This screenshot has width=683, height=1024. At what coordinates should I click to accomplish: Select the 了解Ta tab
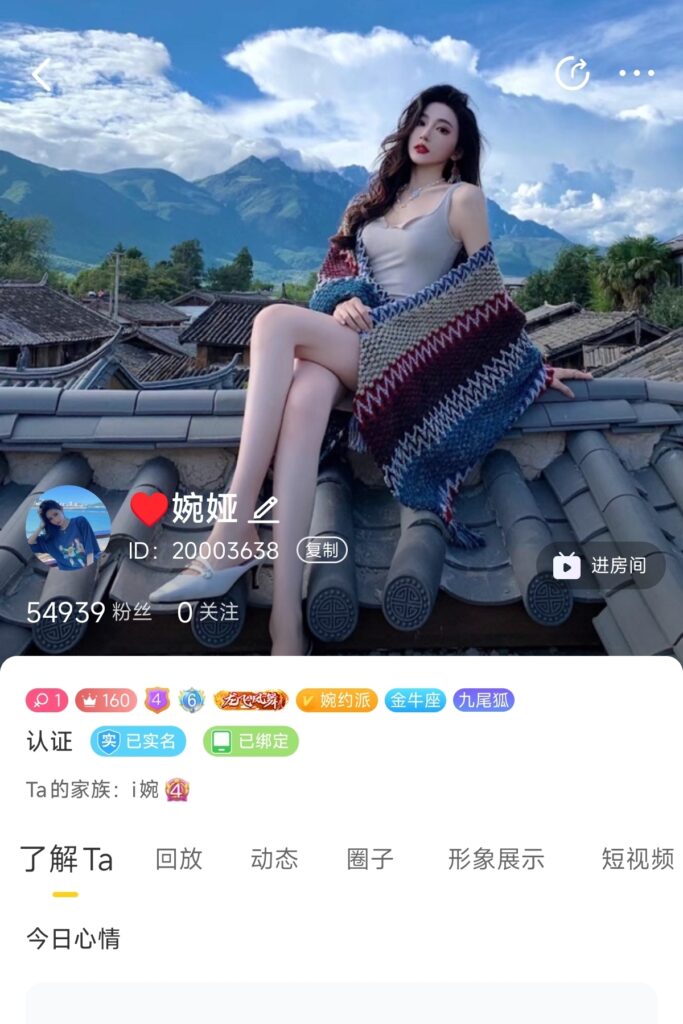(67, 859)
